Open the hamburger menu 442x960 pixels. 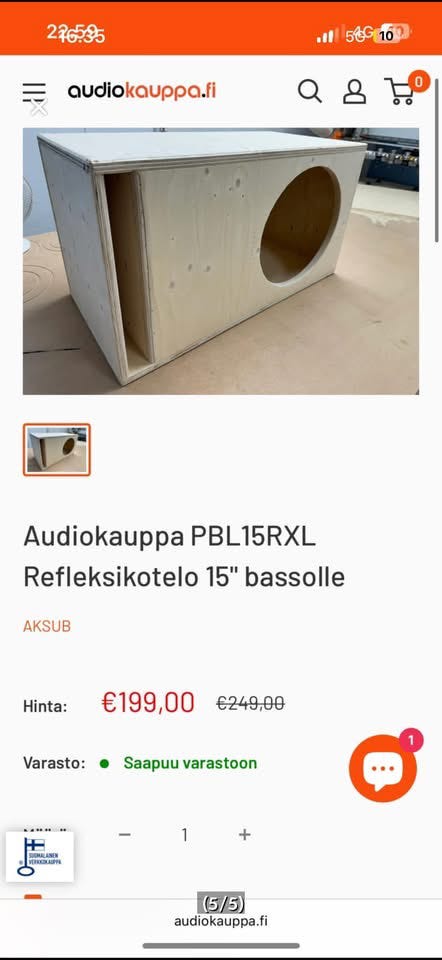(x=34, y=92)
